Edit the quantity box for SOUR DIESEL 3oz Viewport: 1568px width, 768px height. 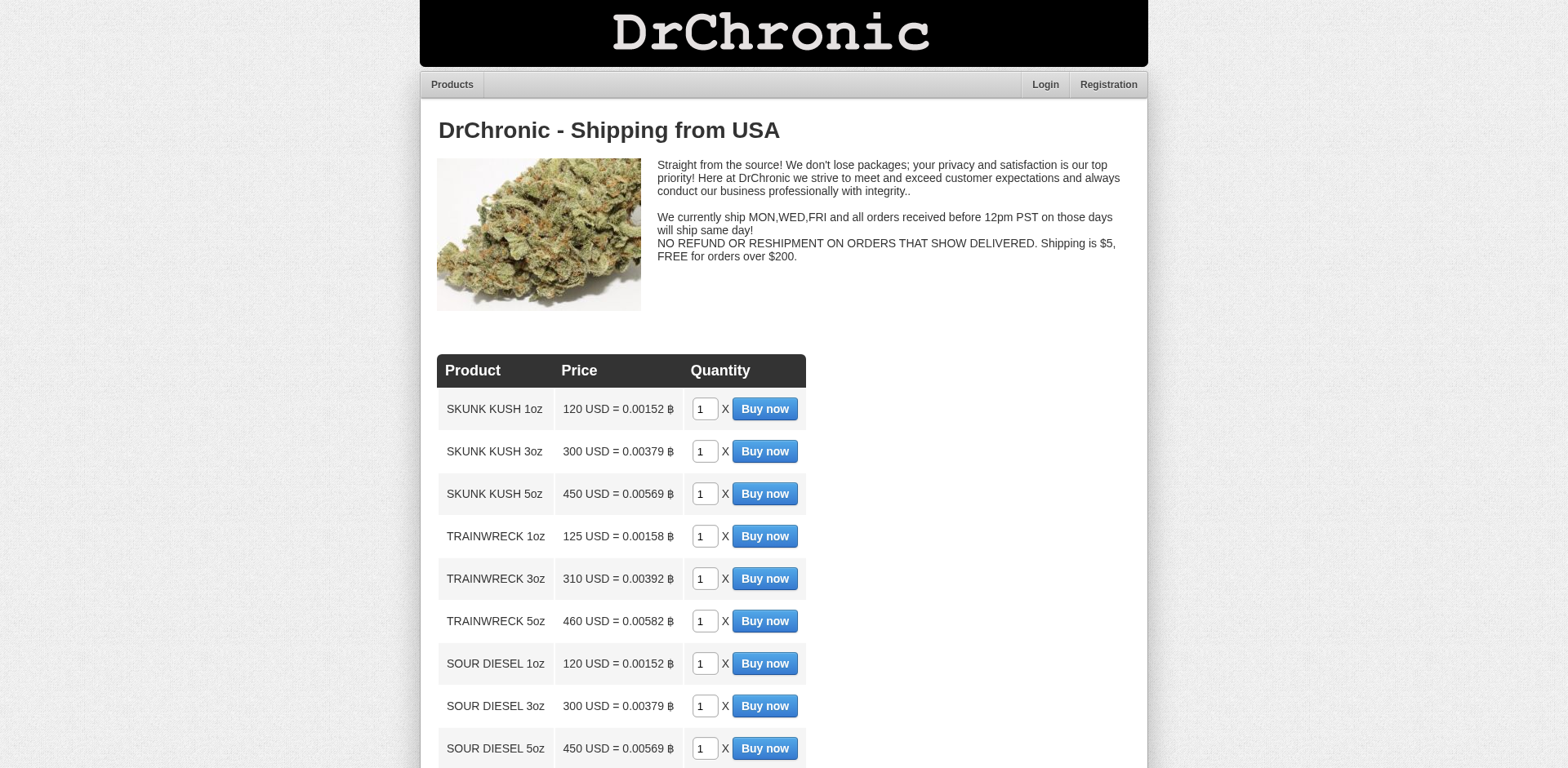click(705, 706)
